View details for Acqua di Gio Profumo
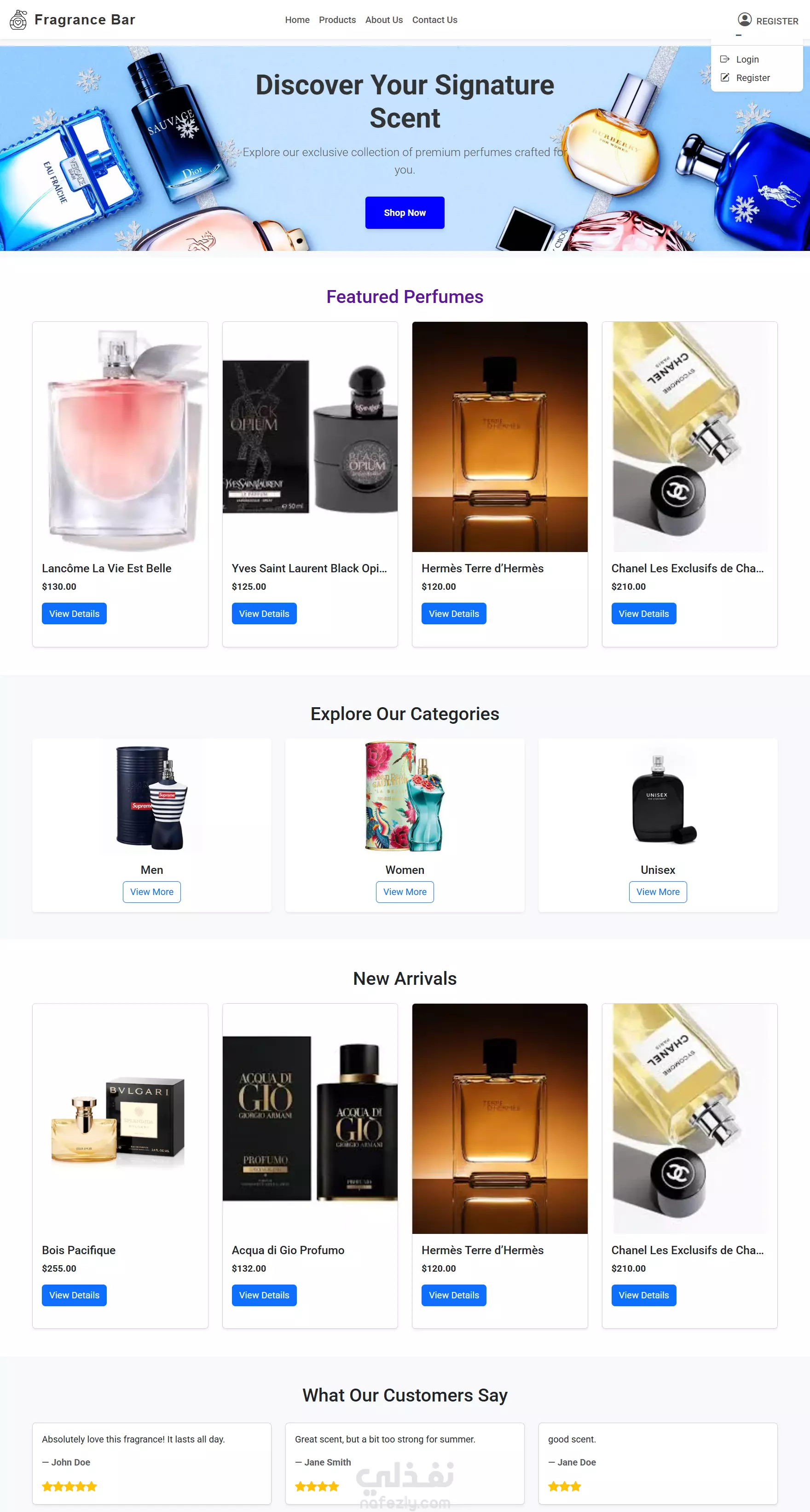The width and height of the screenshot is (810, 1512). point(264,1295)
